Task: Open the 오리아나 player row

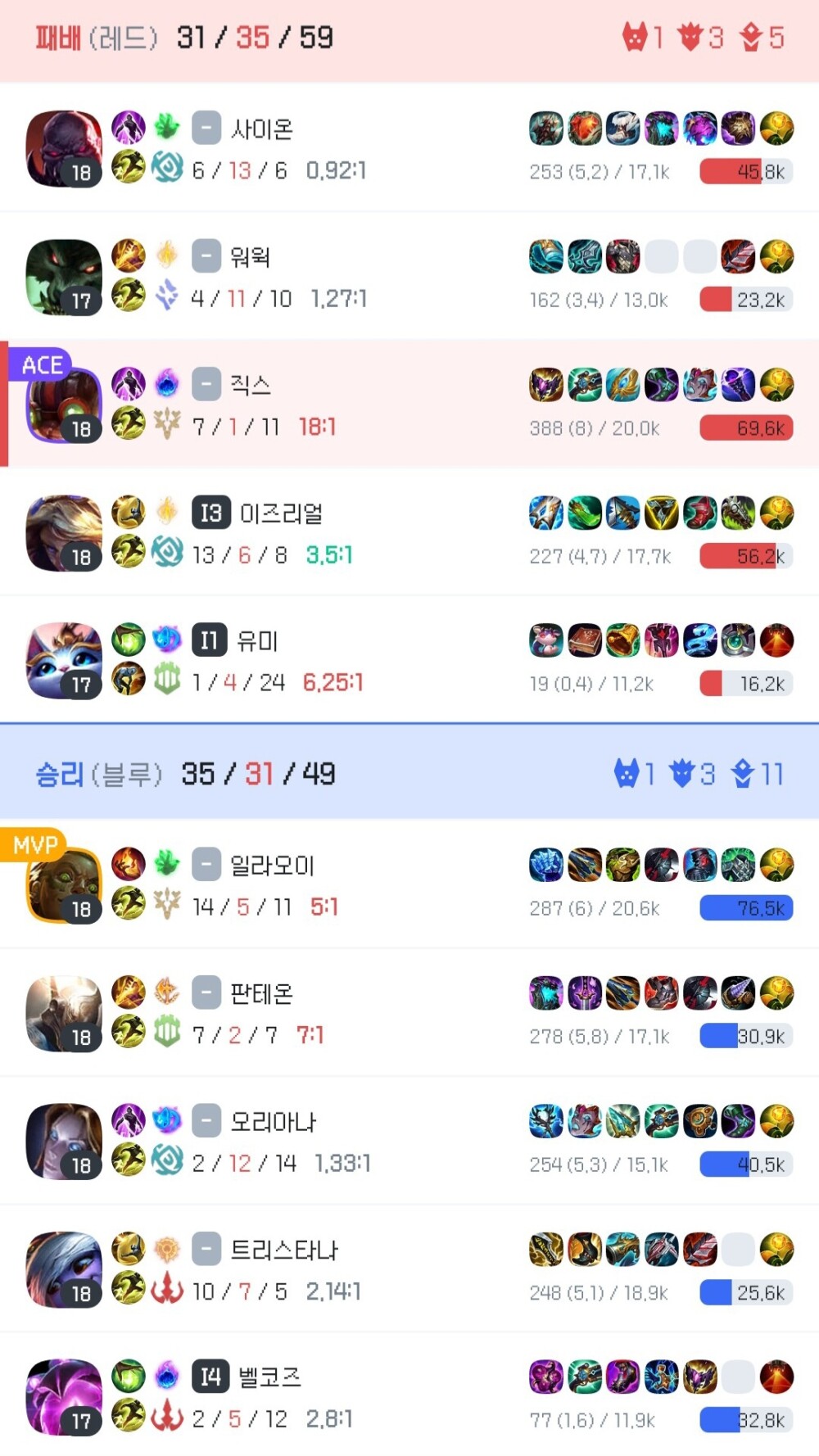Action: click(409, 1141)
